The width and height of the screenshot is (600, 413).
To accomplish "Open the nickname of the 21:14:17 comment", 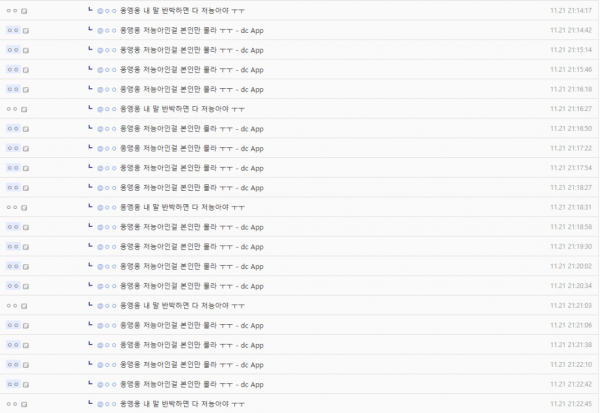I will point(11,10).
